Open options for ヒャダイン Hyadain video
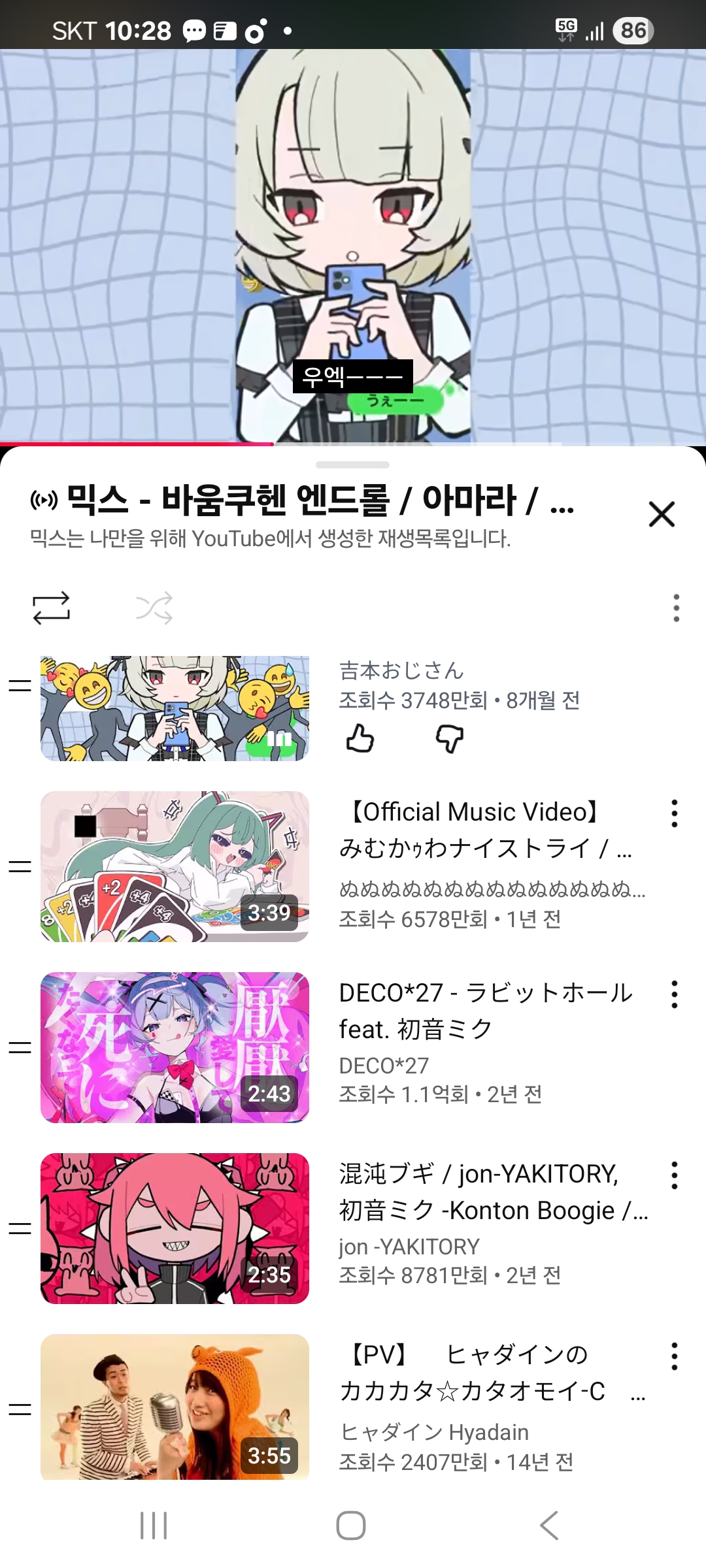Screen dimensions: 706x1568 tap(674, 1356)
